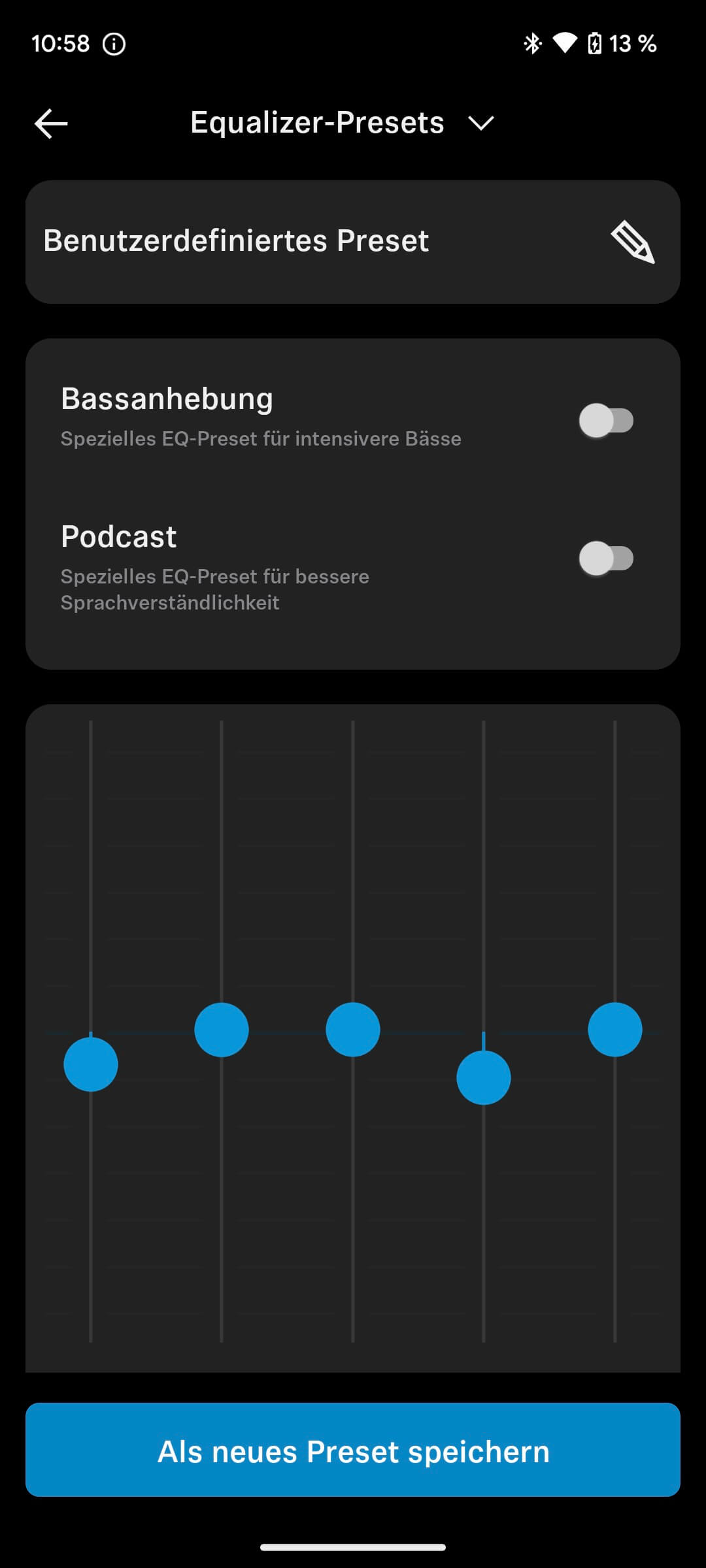Tap the fourth equalizer band slider knob
This screenshot has height=1568, width=706.
coord(484,1077)
